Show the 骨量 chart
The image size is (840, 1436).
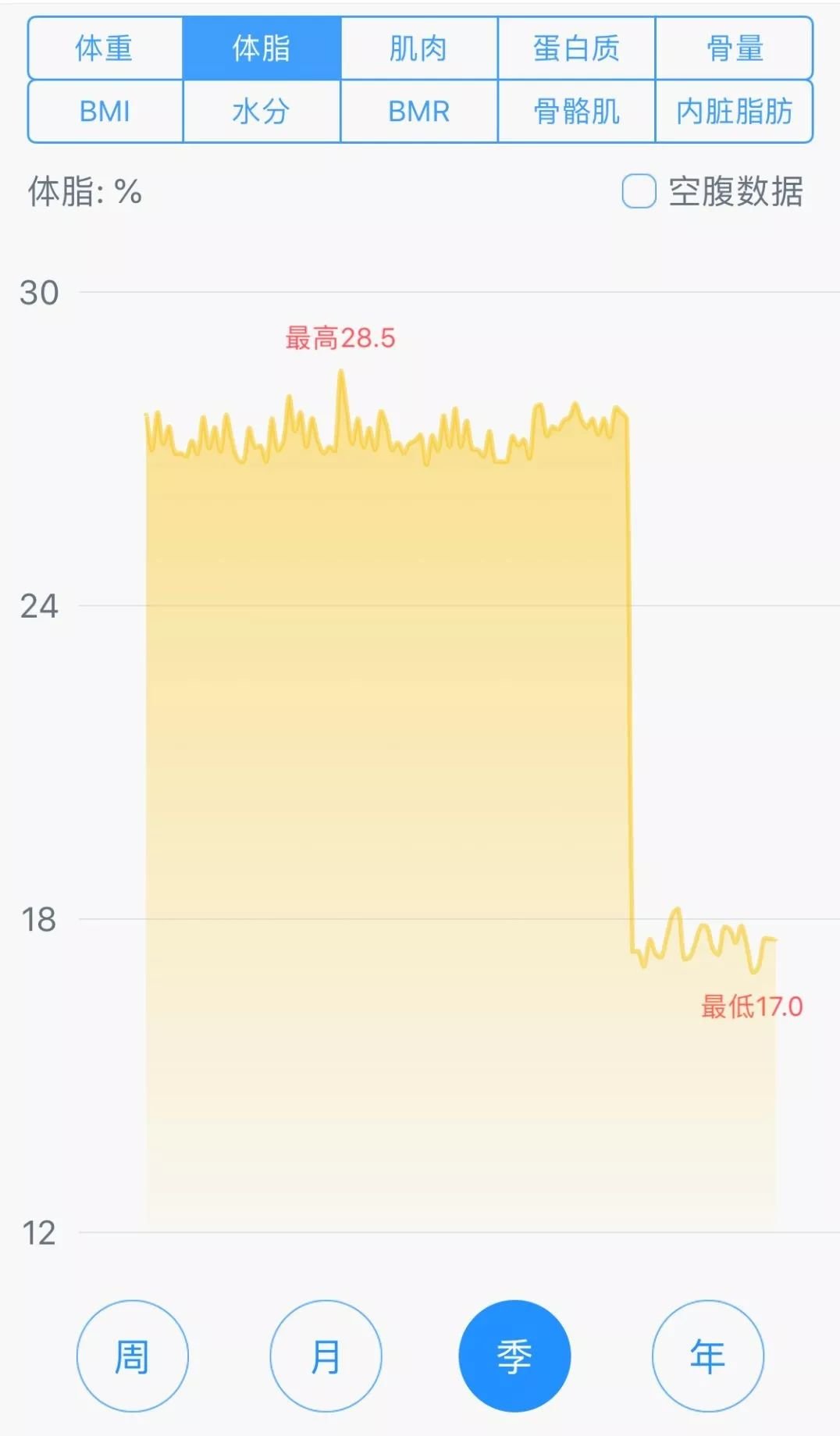click(734, 48)
